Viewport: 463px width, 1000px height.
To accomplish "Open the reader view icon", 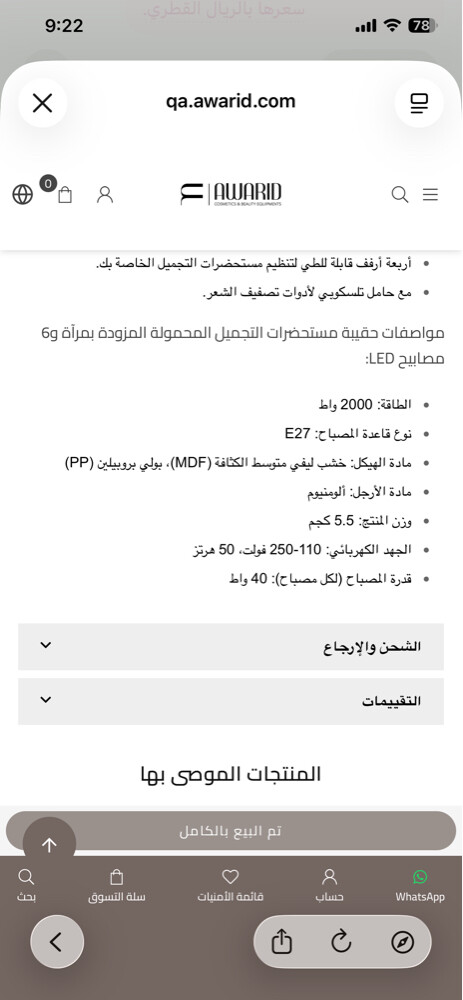I will 419,103.
